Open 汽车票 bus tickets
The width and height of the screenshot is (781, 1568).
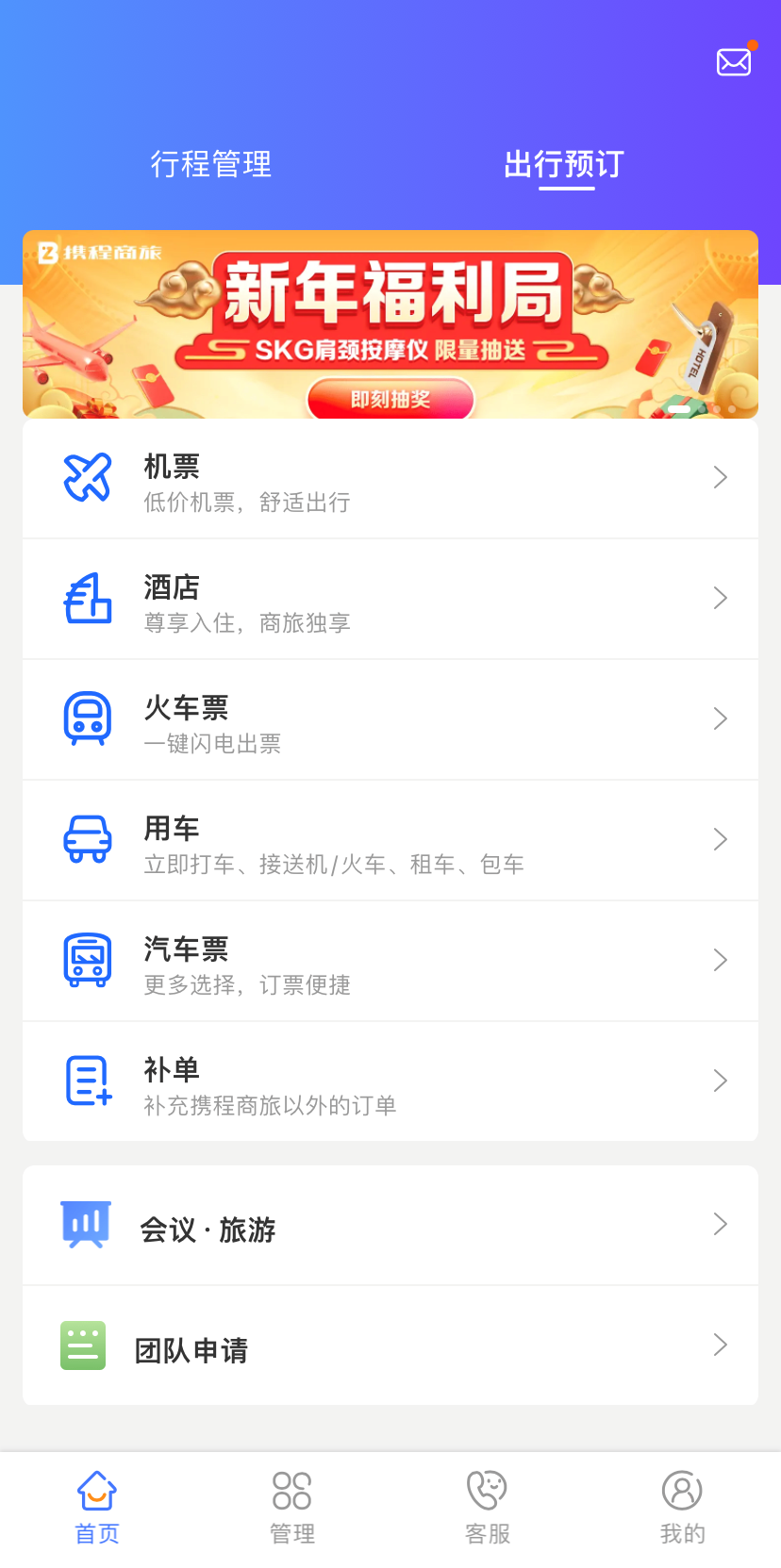coord(390,962)
